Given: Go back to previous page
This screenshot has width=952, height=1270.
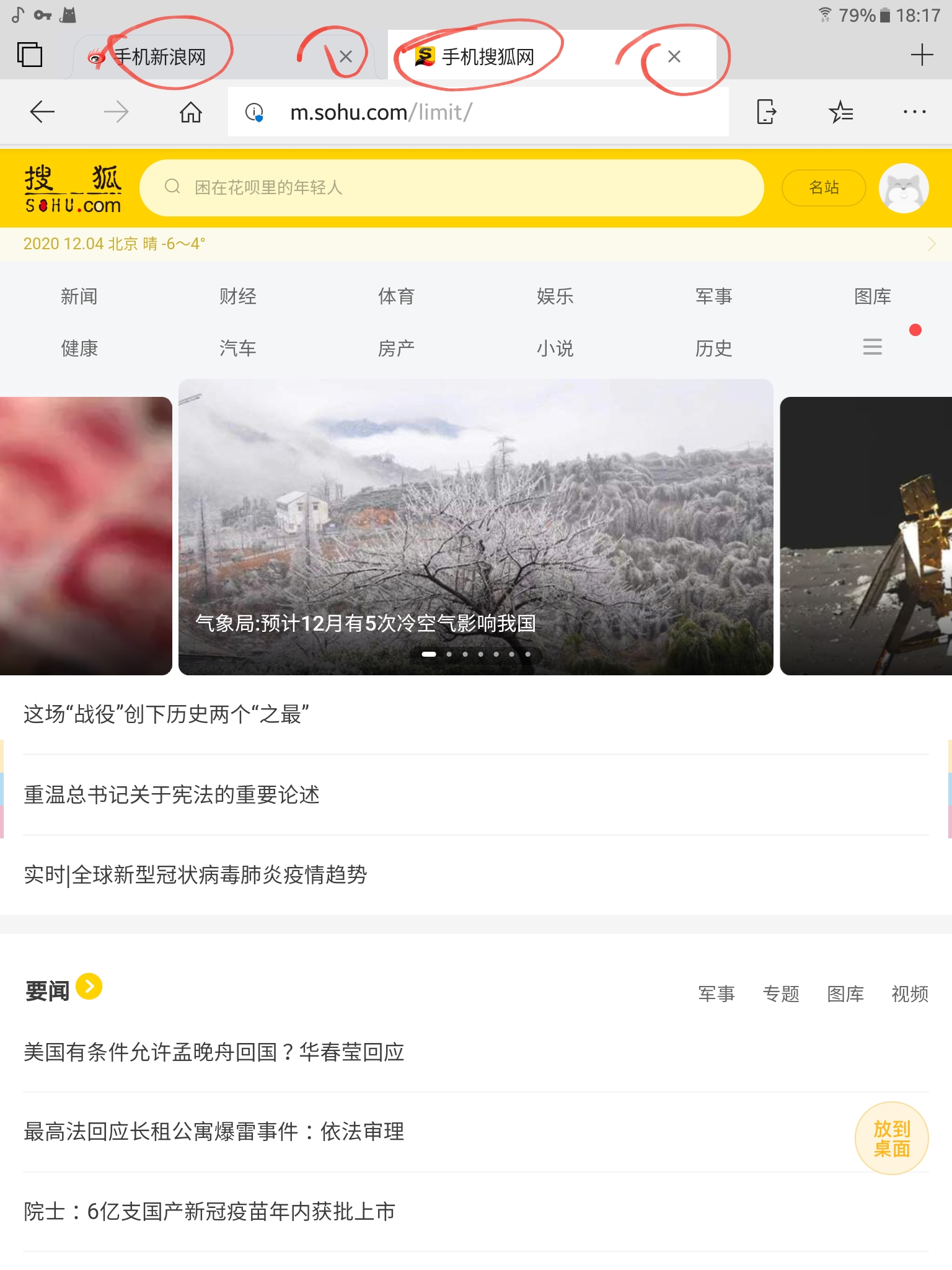Looking at the screenshot, I should [x=42, y=112].
